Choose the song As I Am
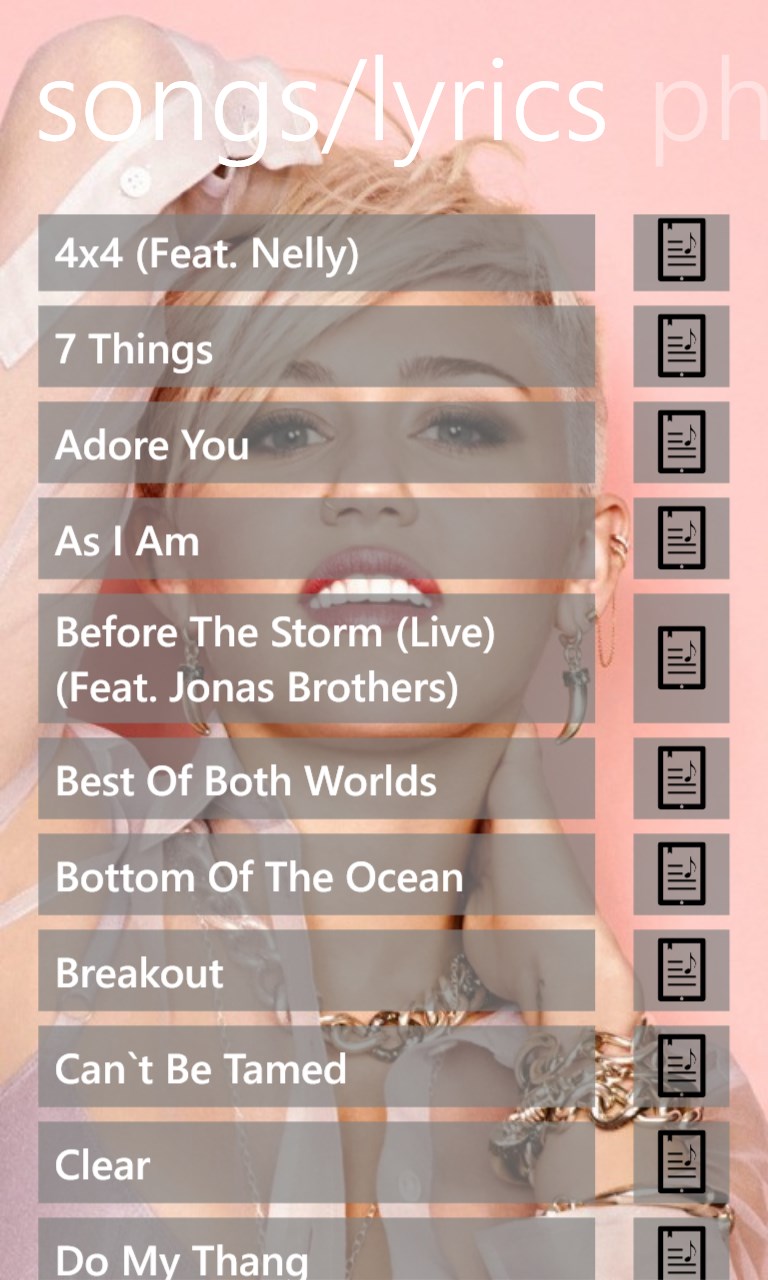Screen dimensions: 768x1280 [x=316, y=539]
